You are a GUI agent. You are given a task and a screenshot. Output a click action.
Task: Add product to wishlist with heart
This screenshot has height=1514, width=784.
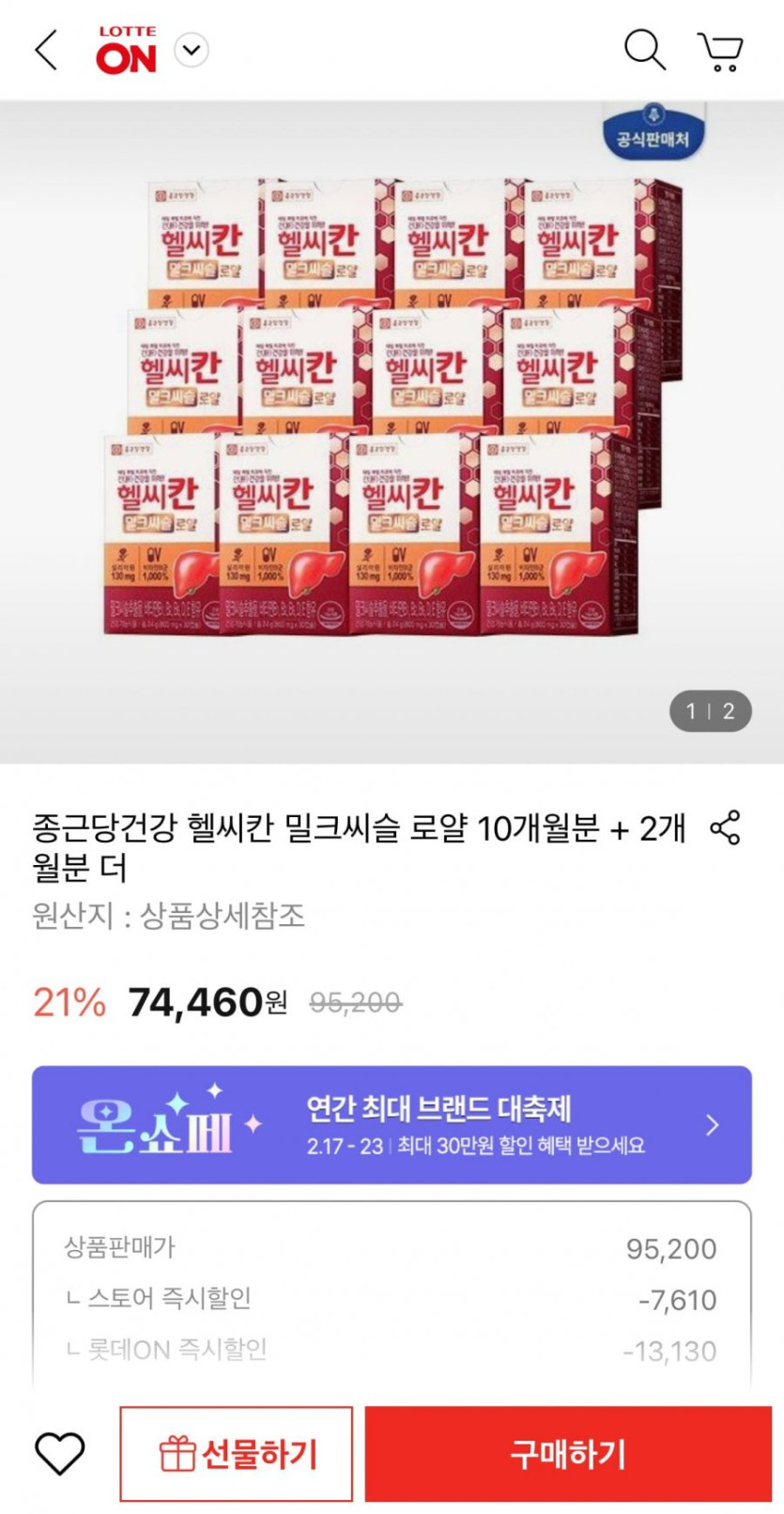click(x=60, y=1454)
